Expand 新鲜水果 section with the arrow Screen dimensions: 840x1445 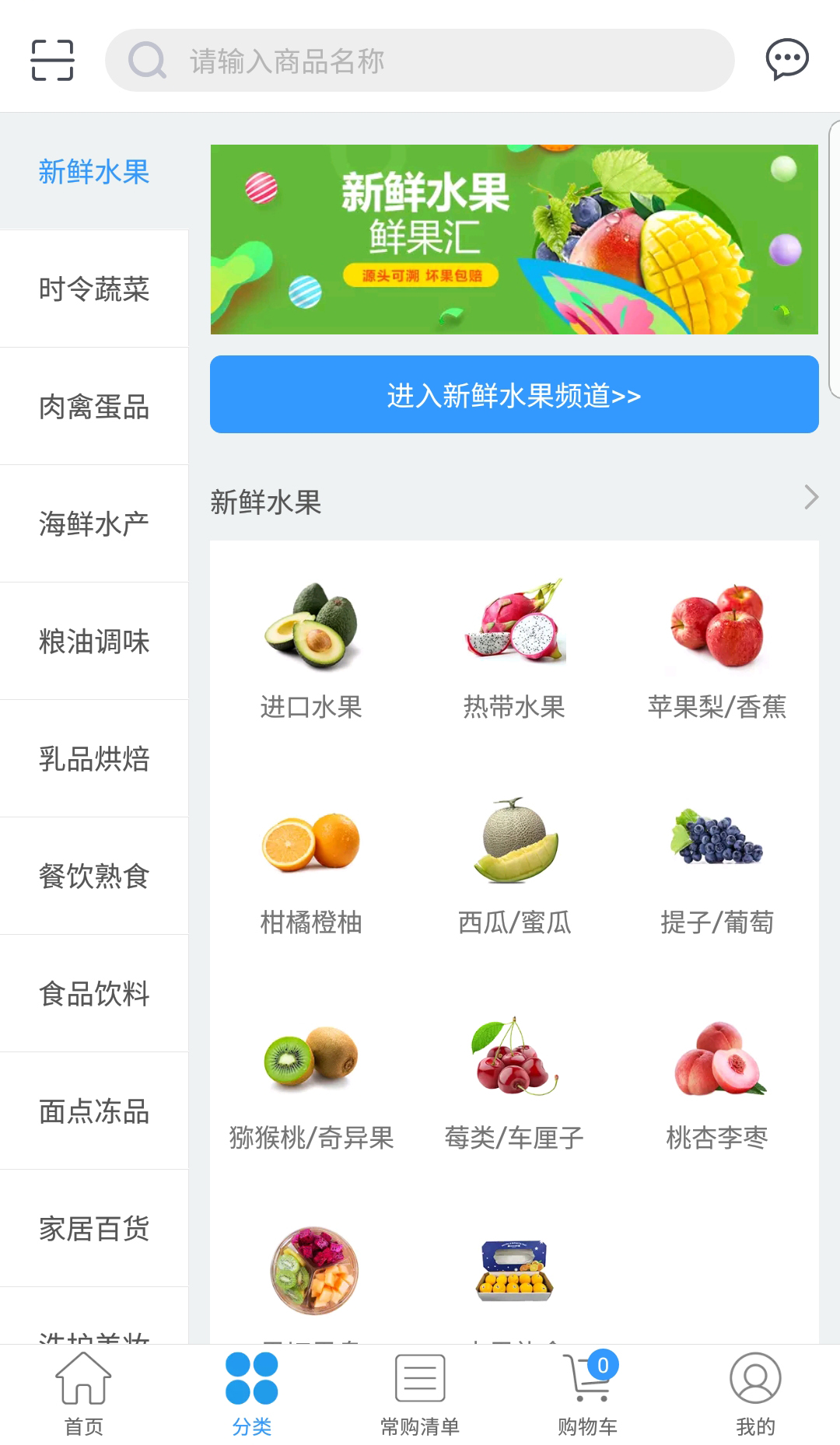click(811, 498)
